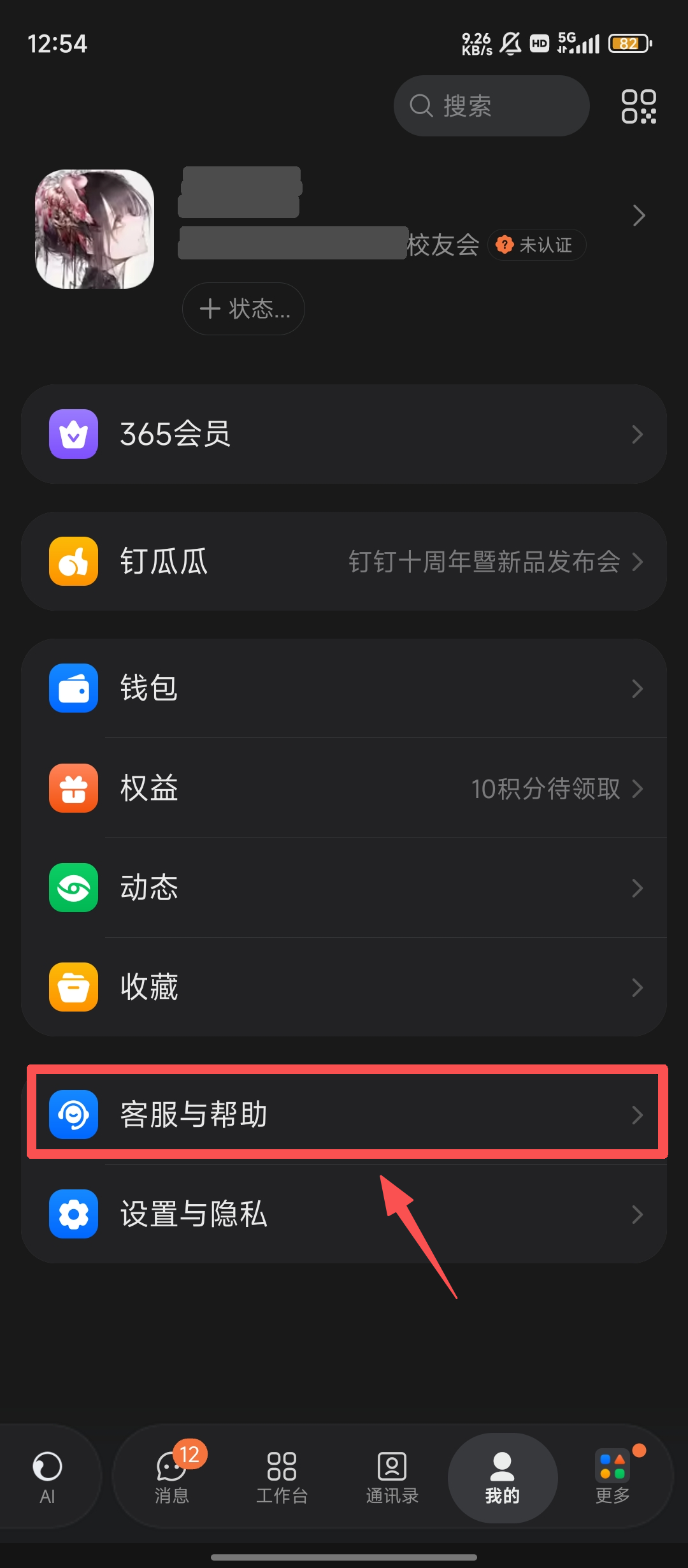The image size is (688, 1568).
Task: Open 钱包 wallet
Action: (344, 688)
